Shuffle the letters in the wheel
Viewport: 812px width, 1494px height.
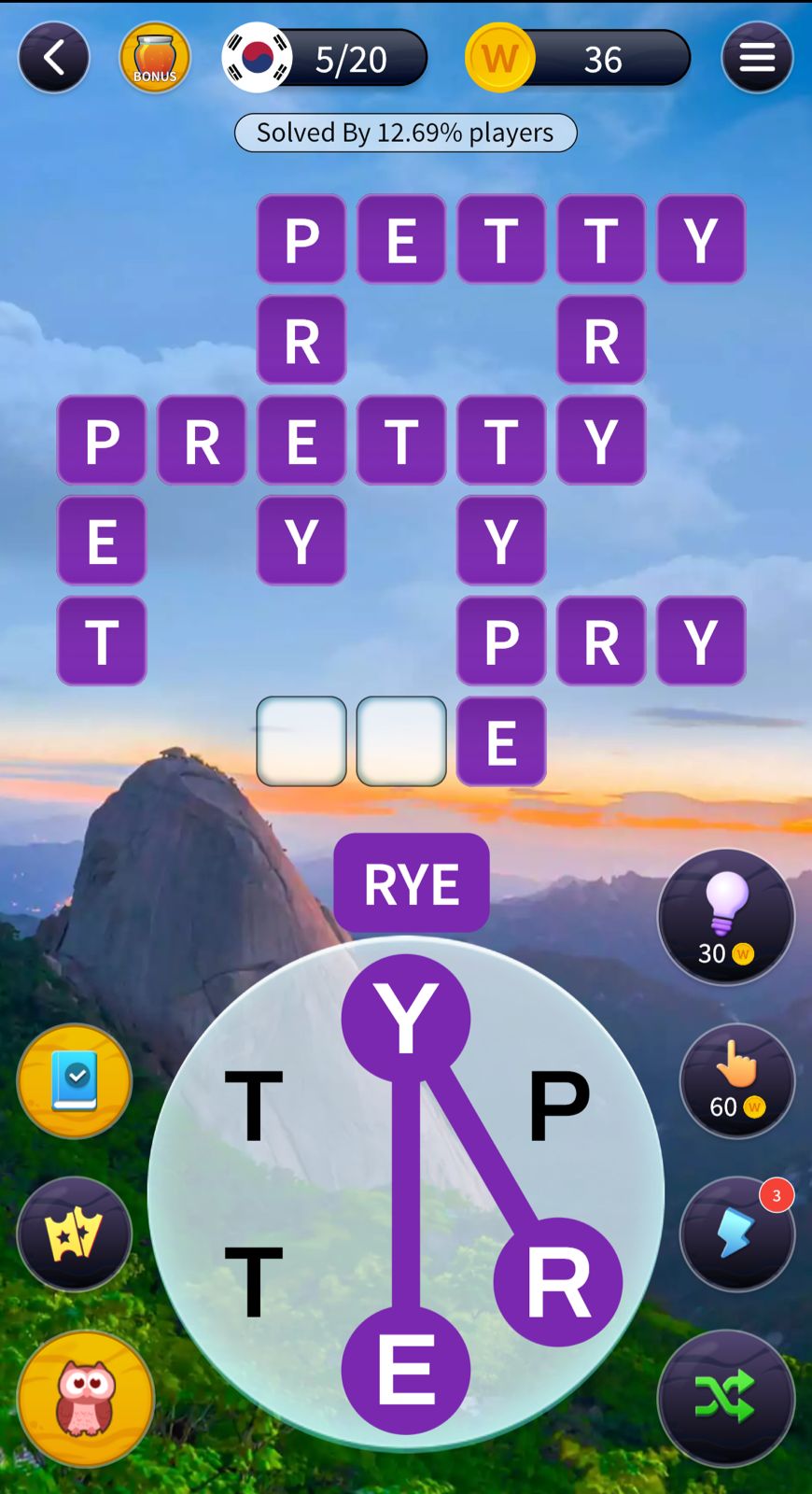pos(726,1398)
